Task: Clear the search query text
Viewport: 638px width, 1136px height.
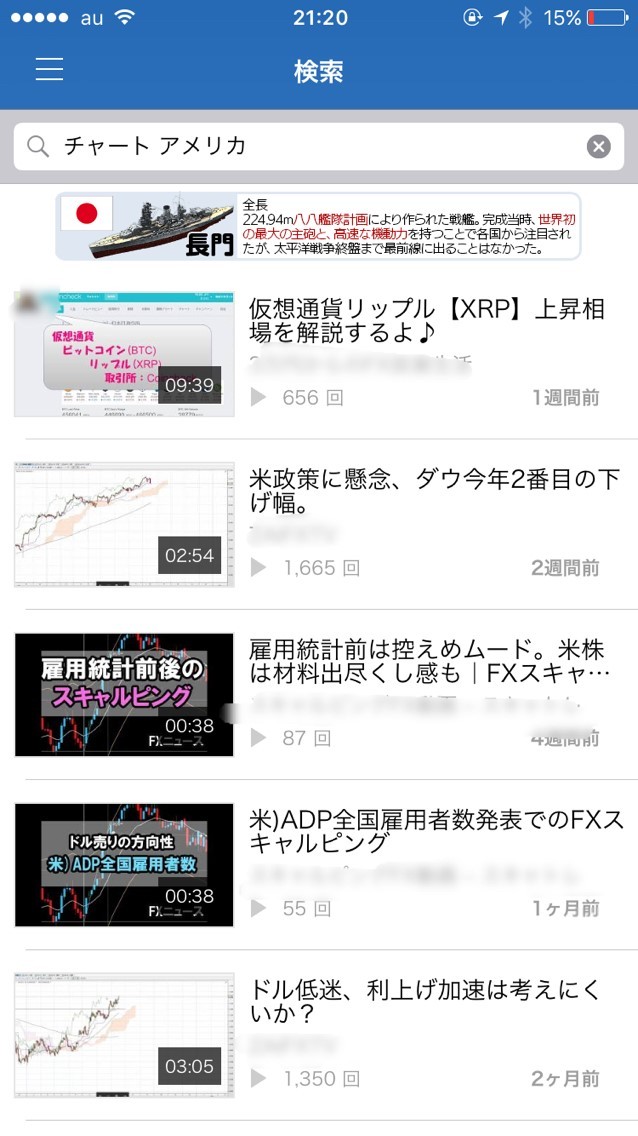Action: click(x=598, y=147)
